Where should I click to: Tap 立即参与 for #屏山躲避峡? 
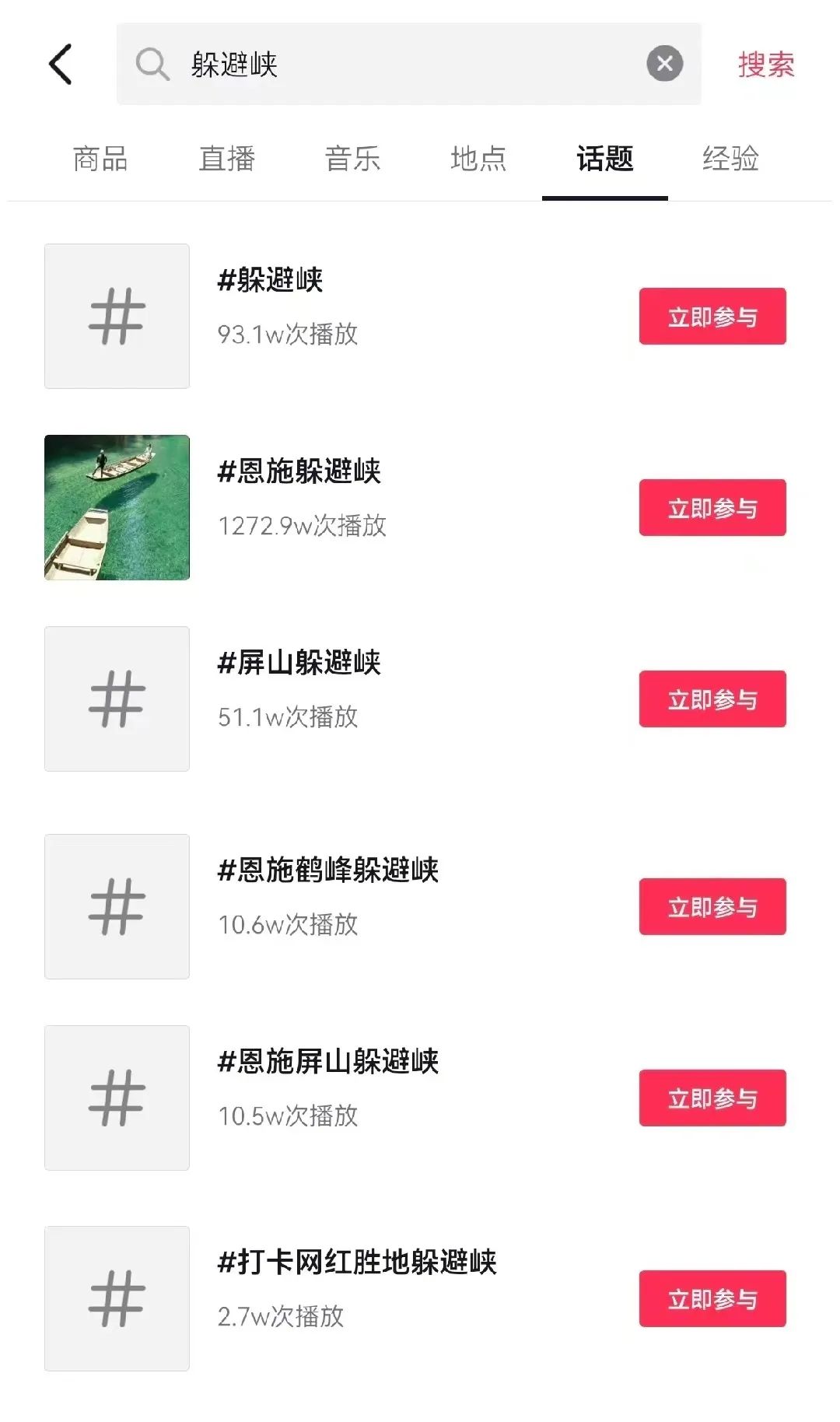point(712,699)
